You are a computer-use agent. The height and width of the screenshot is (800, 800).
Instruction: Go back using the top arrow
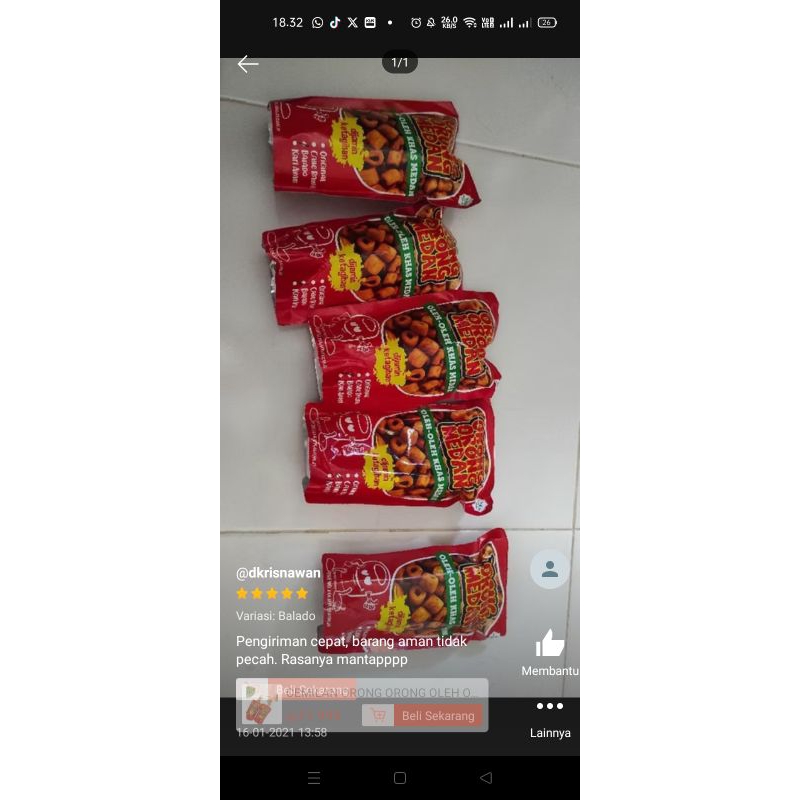248,64
